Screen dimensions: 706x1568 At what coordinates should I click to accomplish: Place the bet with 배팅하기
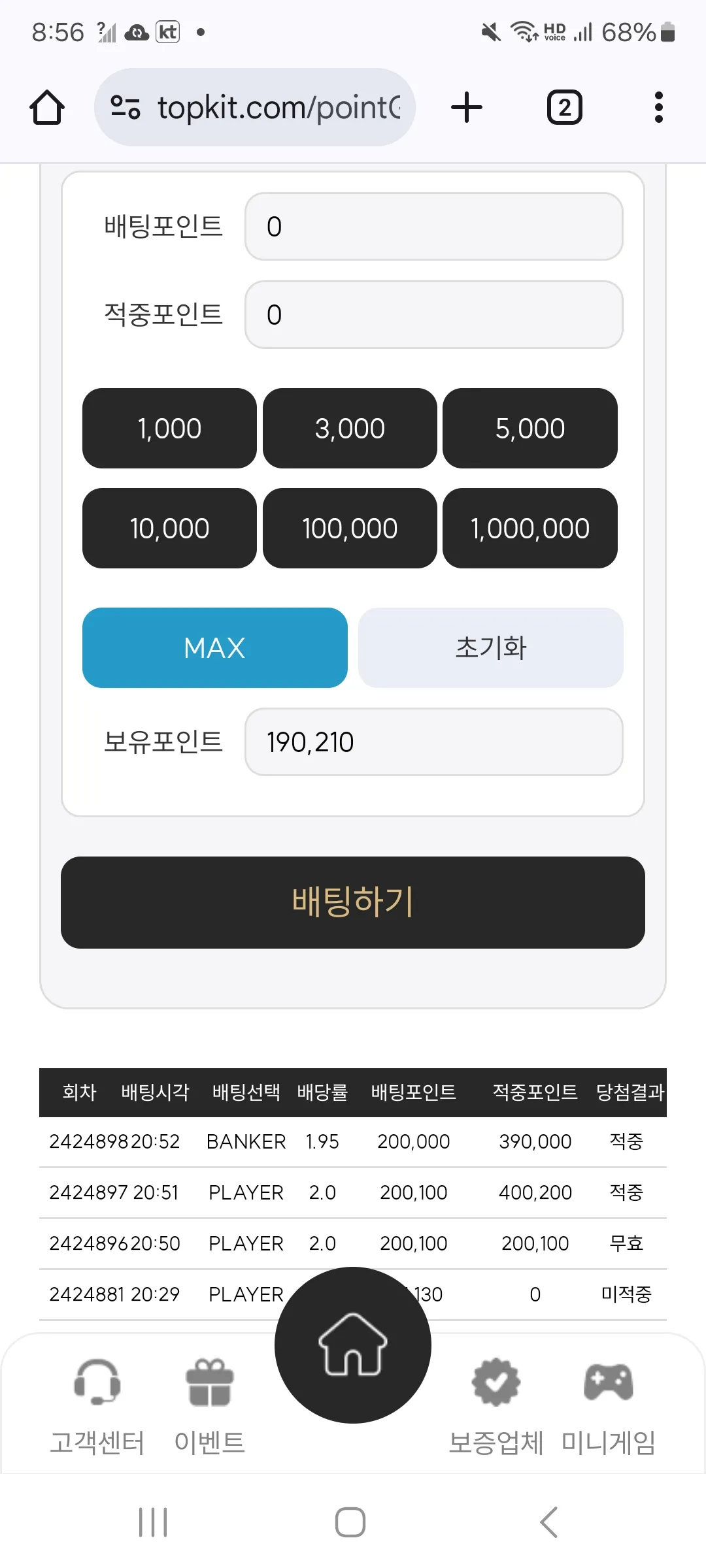(353, 902)
